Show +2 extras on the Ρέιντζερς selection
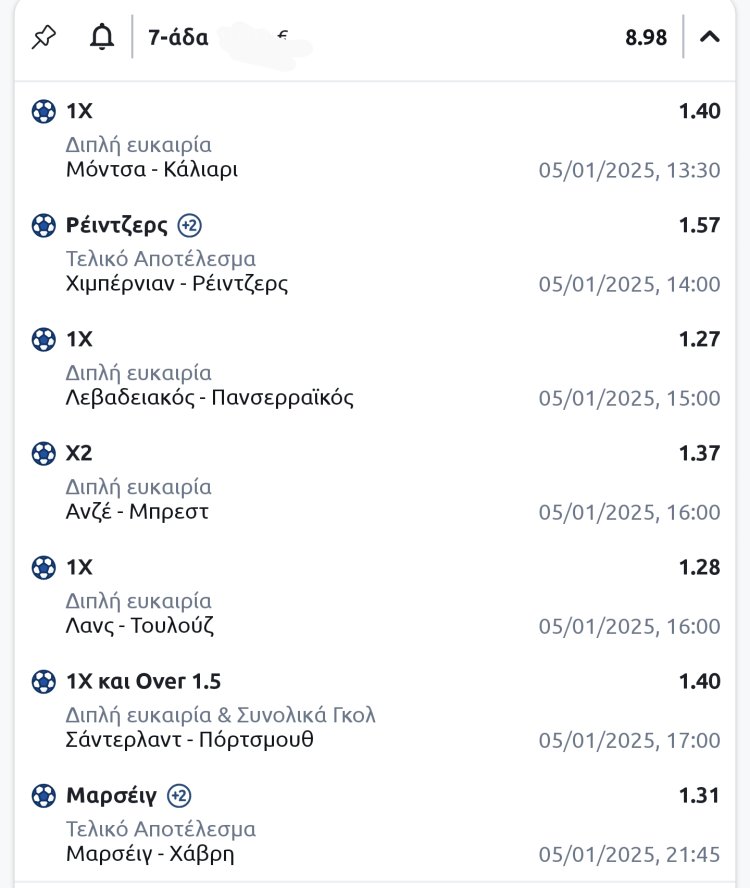Viewport: 750px width, 888px height. 190,225
